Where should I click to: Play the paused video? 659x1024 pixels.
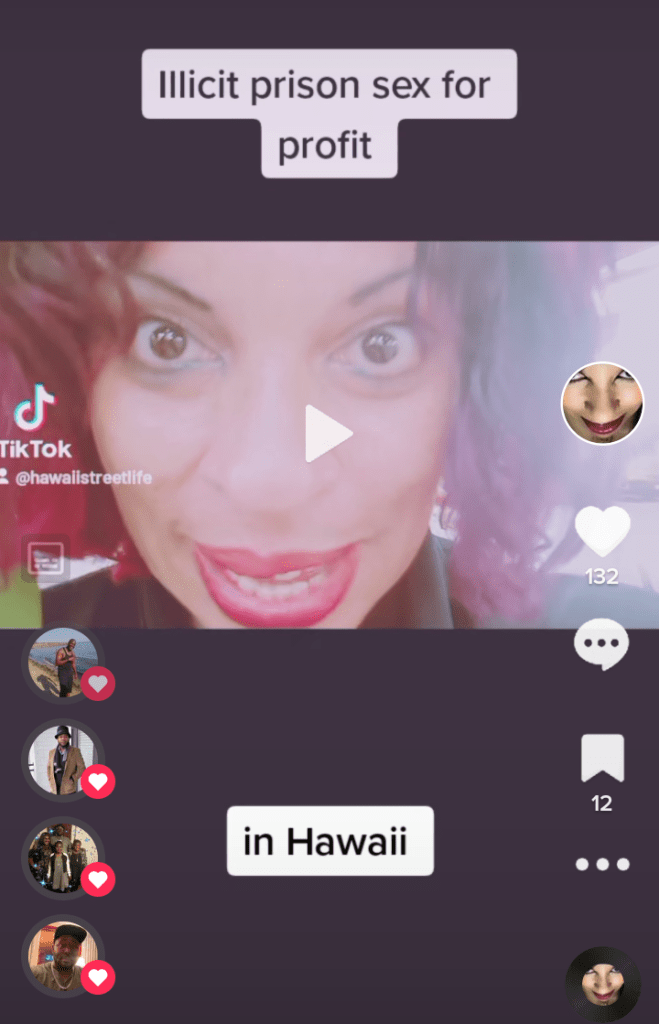(328, 434)
